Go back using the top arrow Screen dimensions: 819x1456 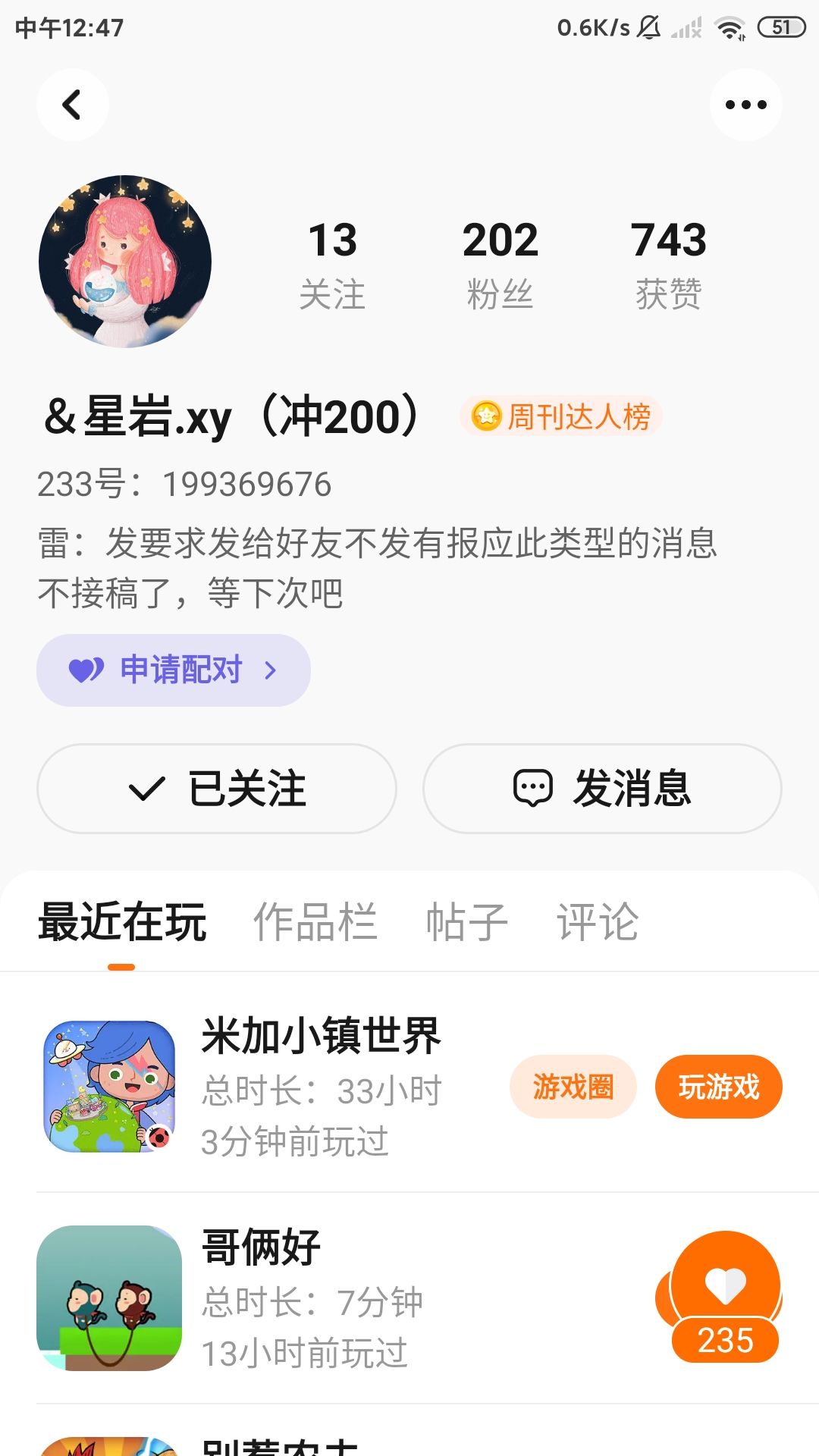tap(72, 105)
